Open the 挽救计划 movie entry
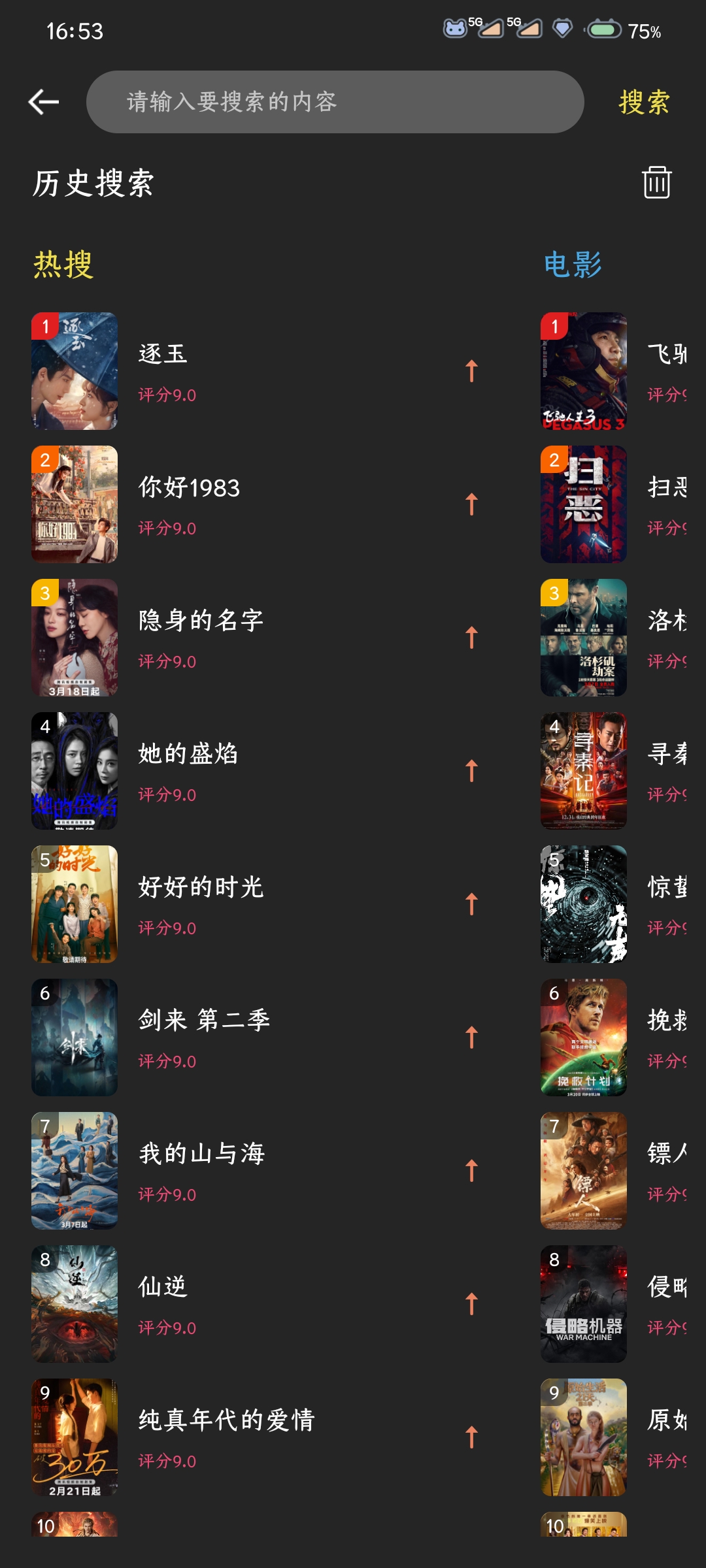 click(x=584, y=1037)
